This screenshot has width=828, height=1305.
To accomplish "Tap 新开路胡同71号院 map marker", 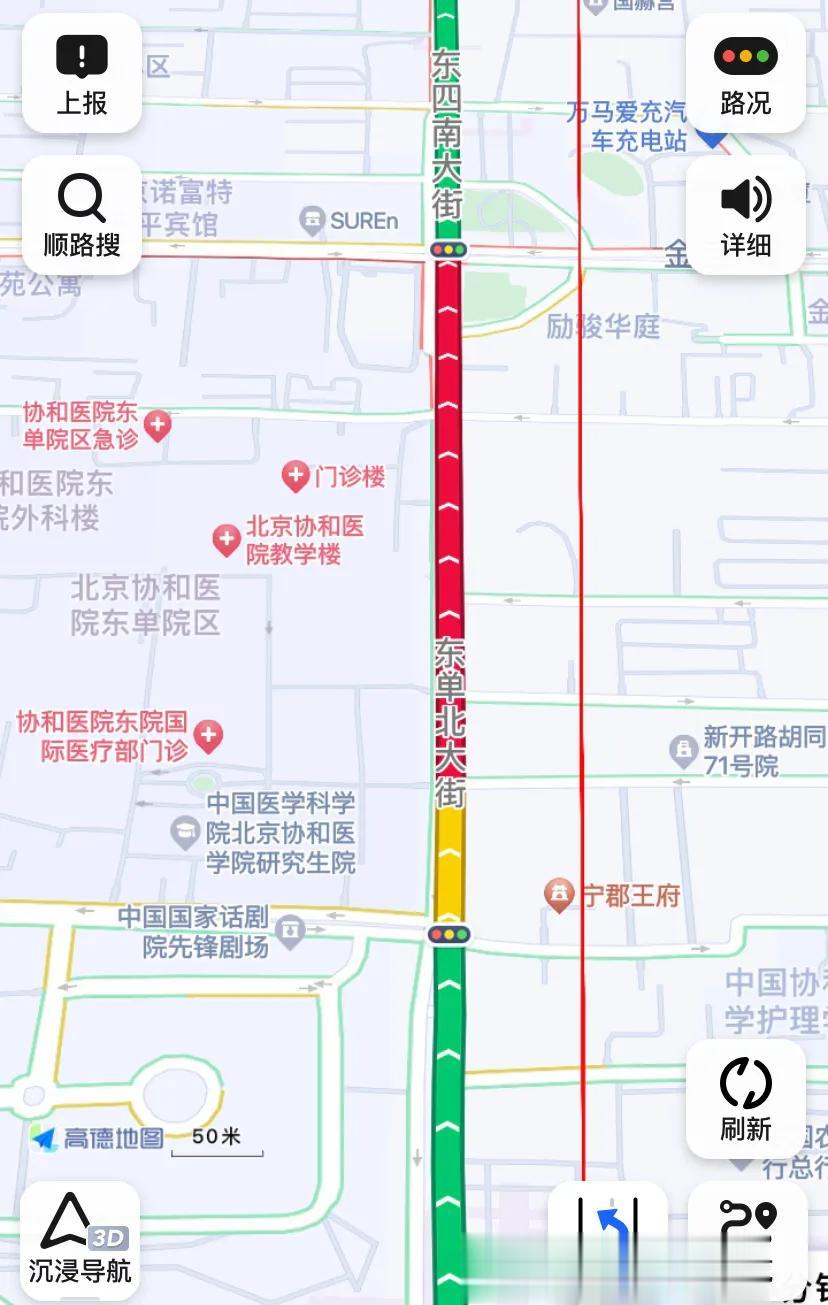I will [684, 749].
